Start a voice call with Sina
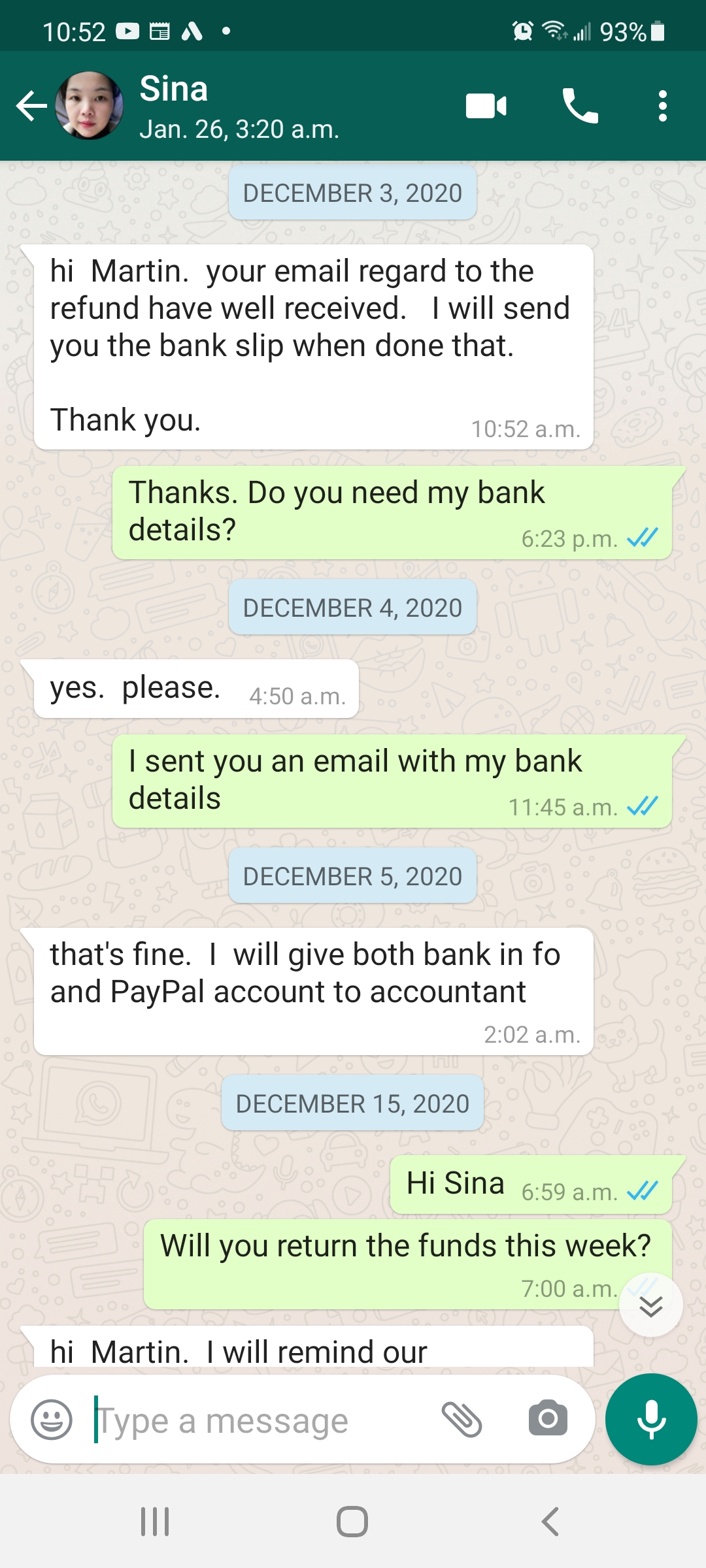Screen dimensions: 706x1568 click(580, 106)
